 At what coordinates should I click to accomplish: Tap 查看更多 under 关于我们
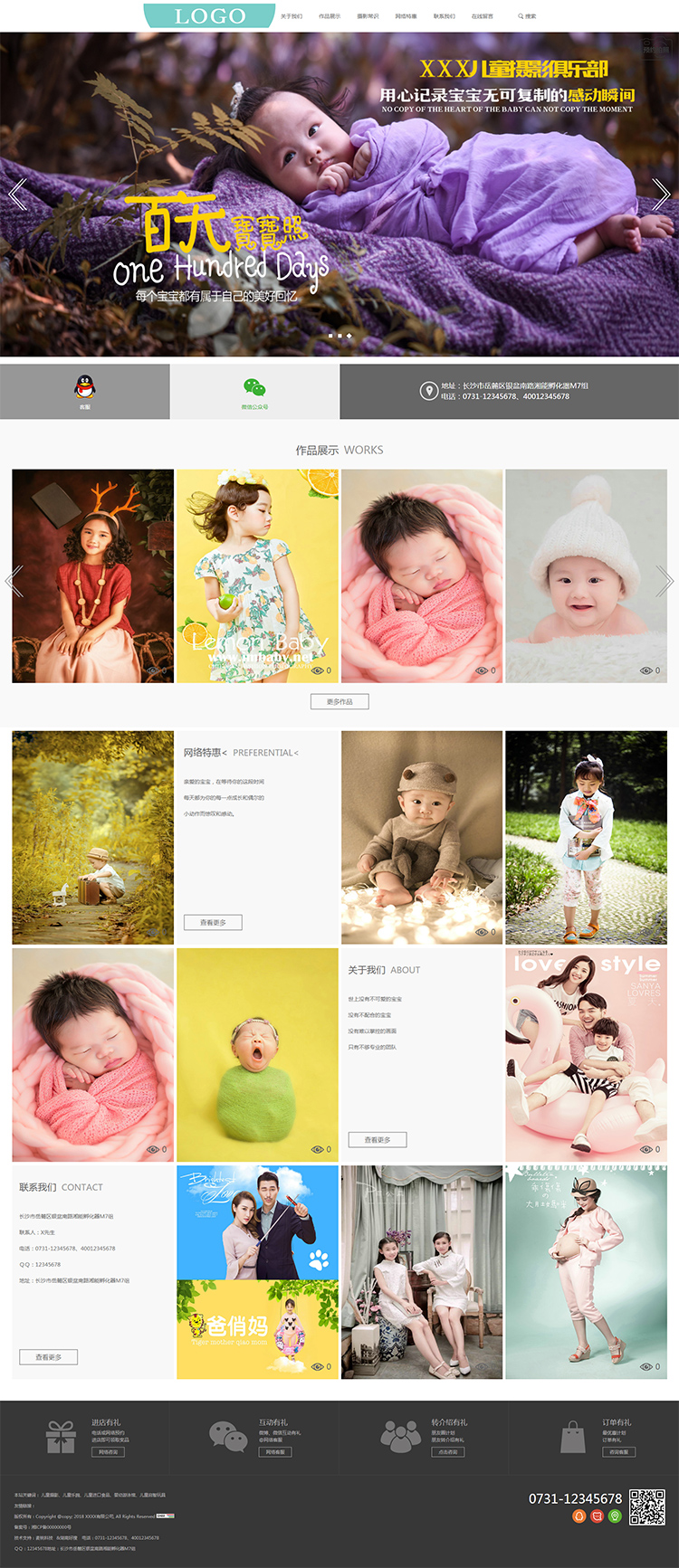378,1139
